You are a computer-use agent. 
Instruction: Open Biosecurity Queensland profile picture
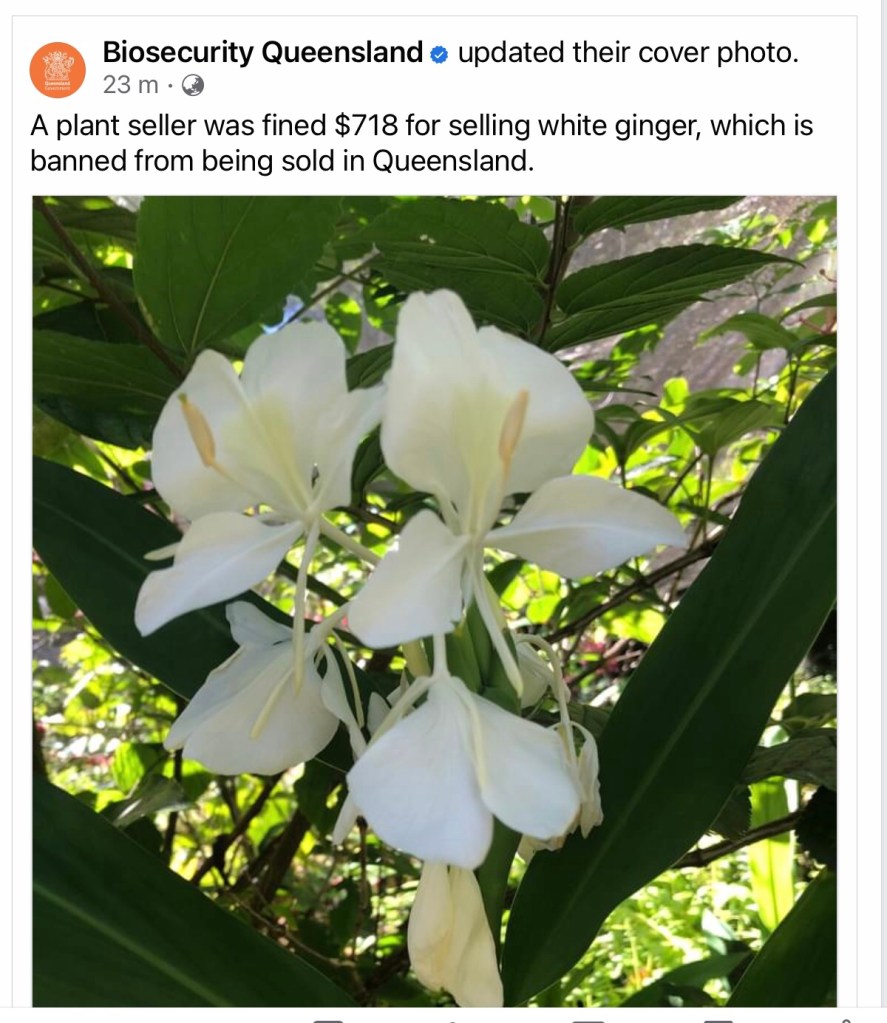(58, 70)
